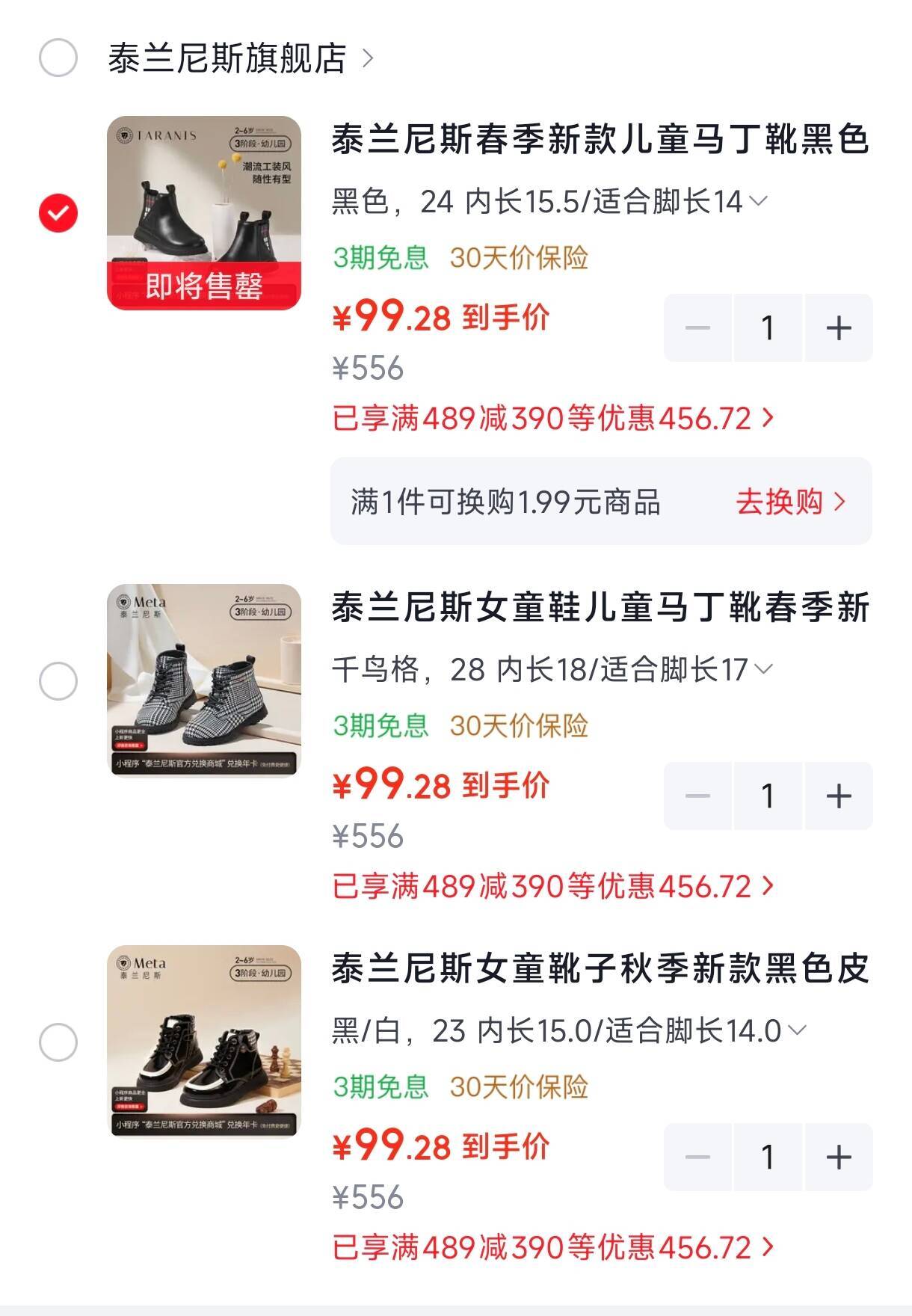The width and height of the screenshot is (912, 1316).
Task: Increase quantity of the 千鸟格 boots
Action: pos(839,796)
